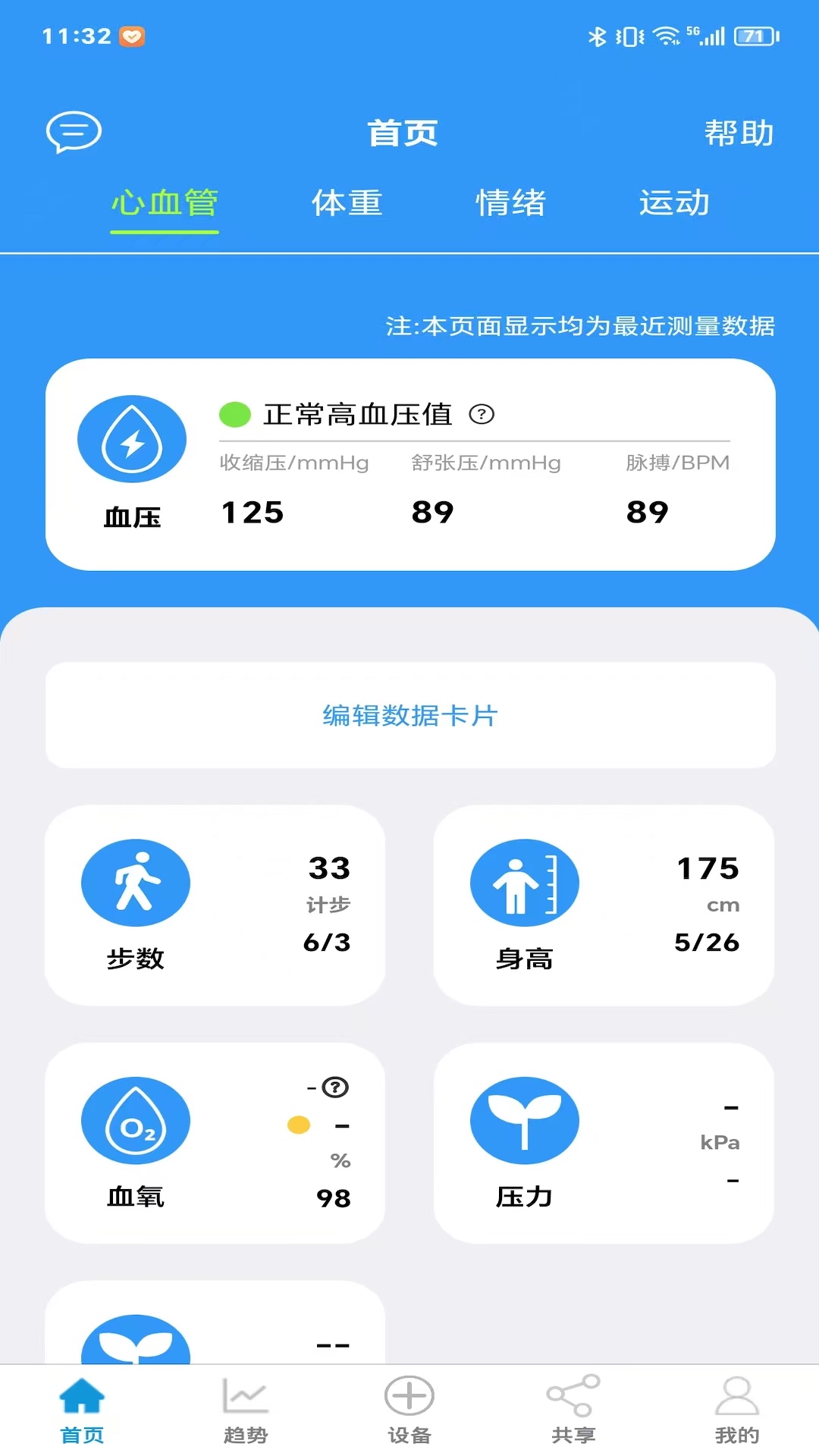Switch to the 趋势 trends section
Viewport: 819px width, 1456px height.
[x=245, y=1407]
